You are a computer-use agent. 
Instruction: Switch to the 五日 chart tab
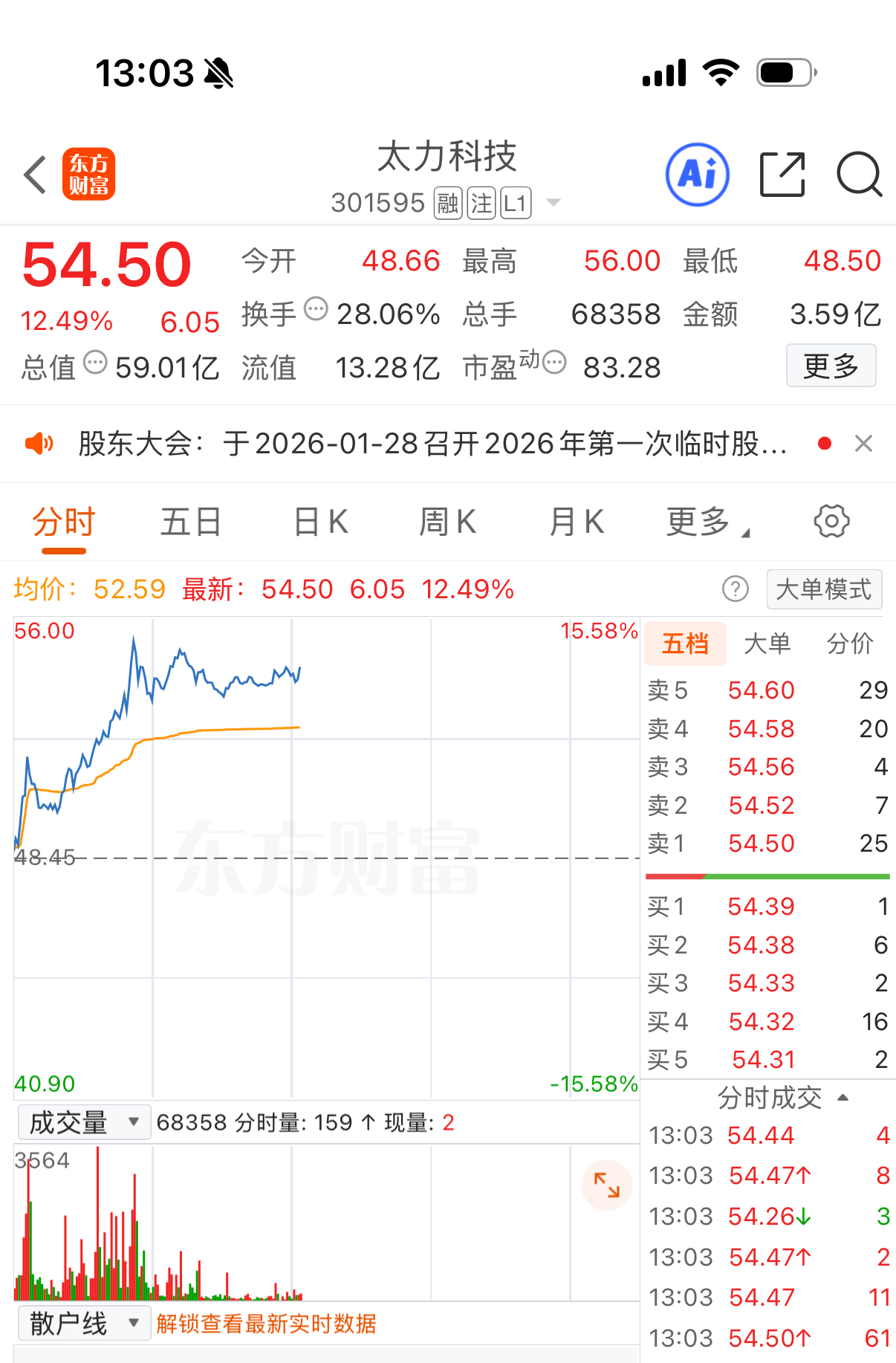pyautogui.click(x=191, y=522)
